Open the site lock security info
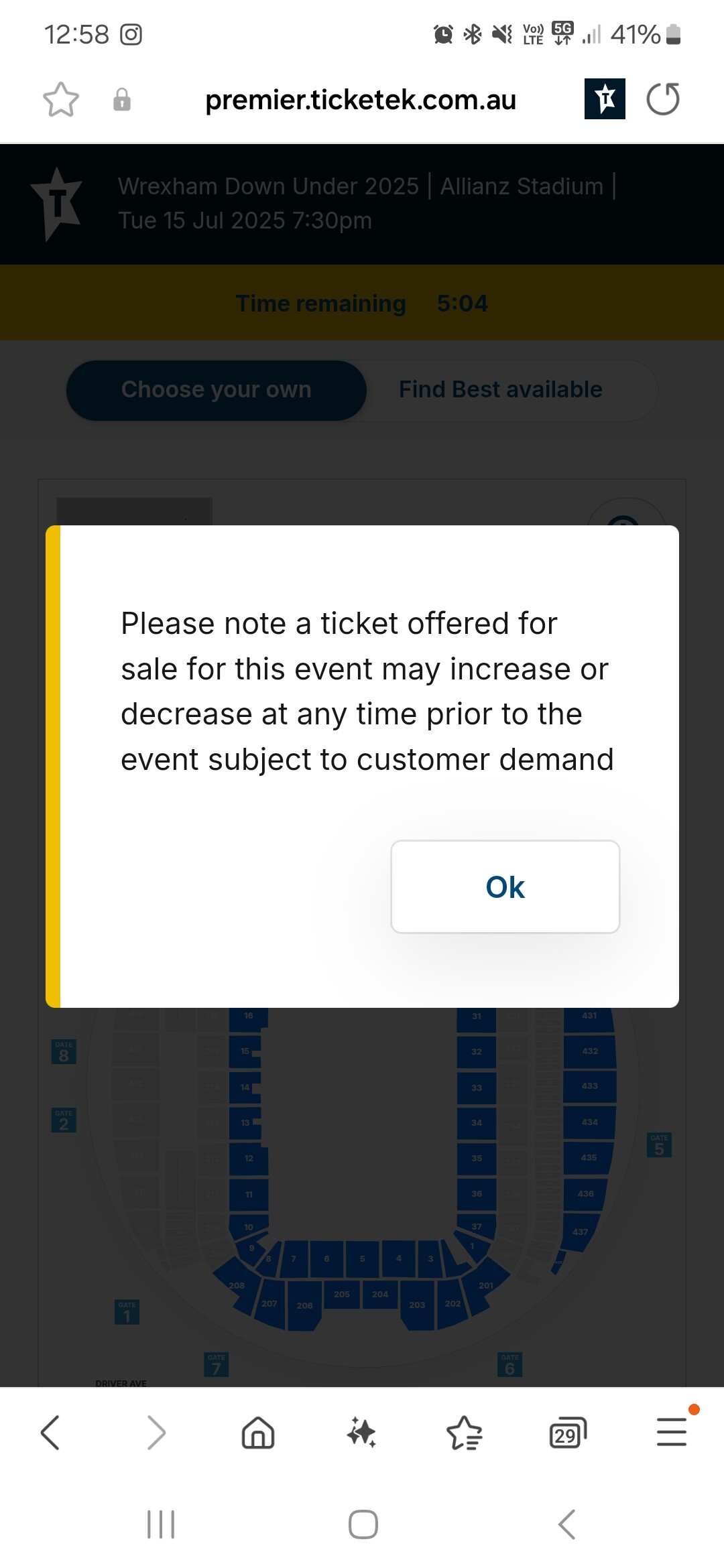Image resolution: width=724 pixels, height=1568 pixels. (x=122, y=99)
